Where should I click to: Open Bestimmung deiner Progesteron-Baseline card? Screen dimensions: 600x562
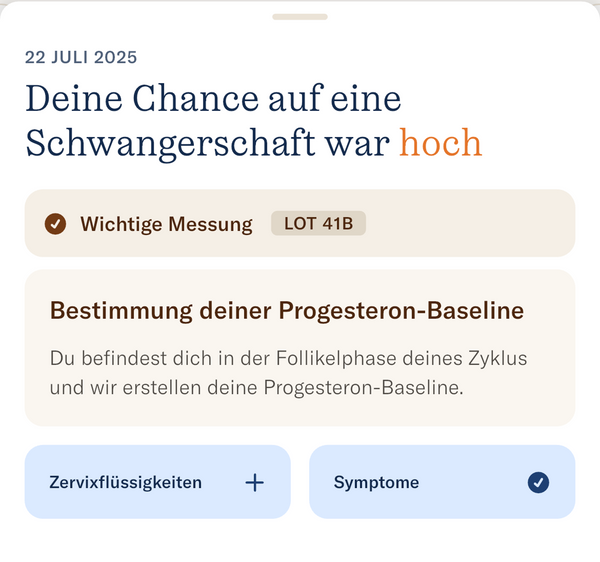pos(300,347)
